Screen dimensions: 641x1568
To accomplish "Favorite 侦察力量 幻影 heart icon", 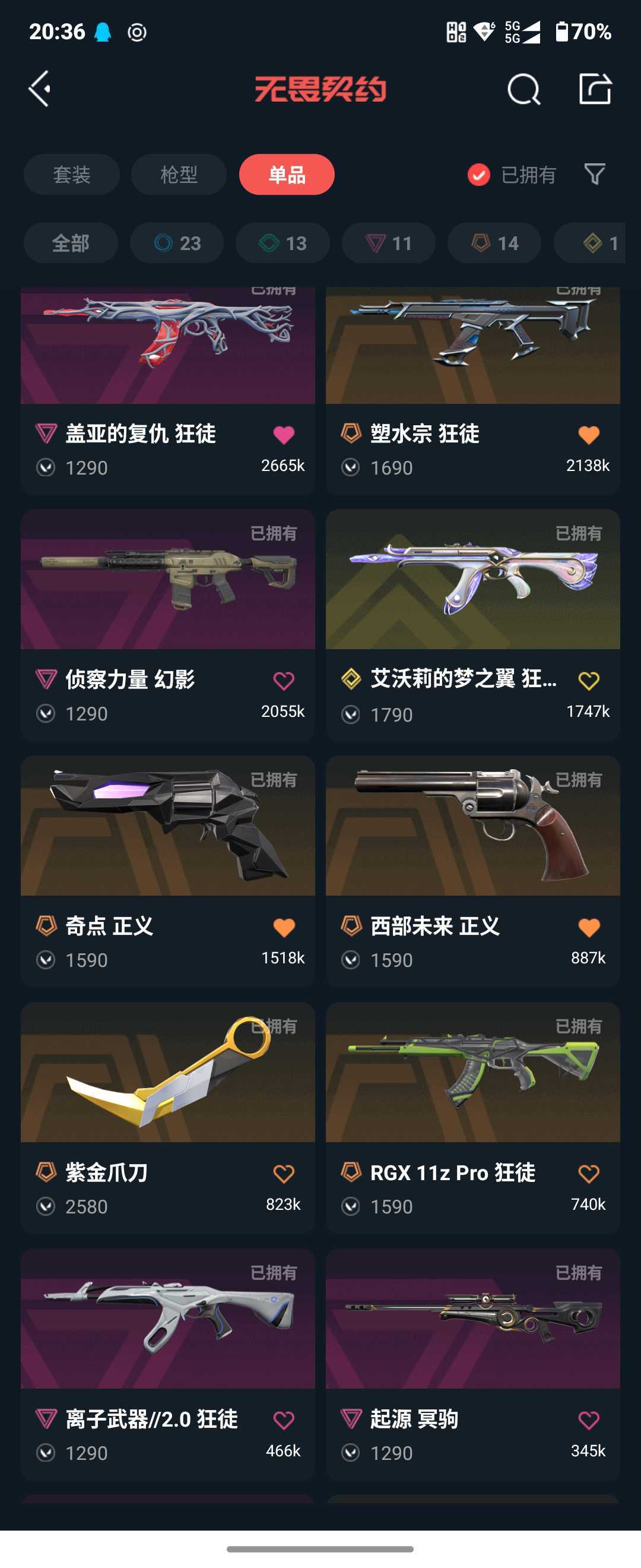I will coord(285,680).
